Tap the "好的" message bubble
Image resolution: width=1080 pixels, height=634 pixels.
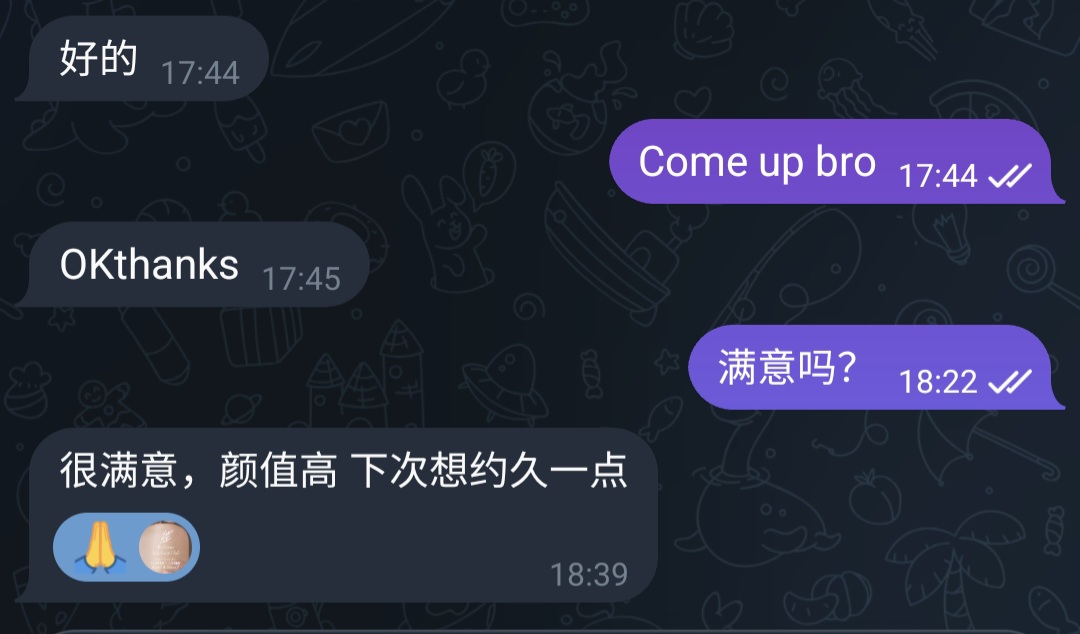tap(141, 60)
